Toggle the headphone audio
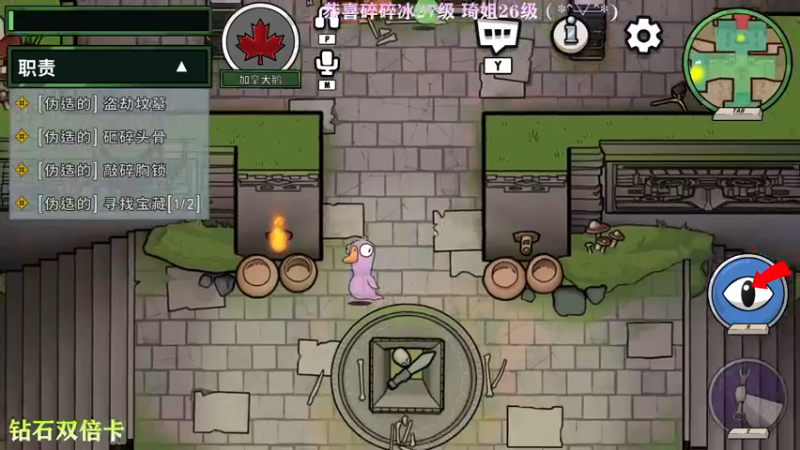This screenshot has width=800, height=450. point(326,22)
